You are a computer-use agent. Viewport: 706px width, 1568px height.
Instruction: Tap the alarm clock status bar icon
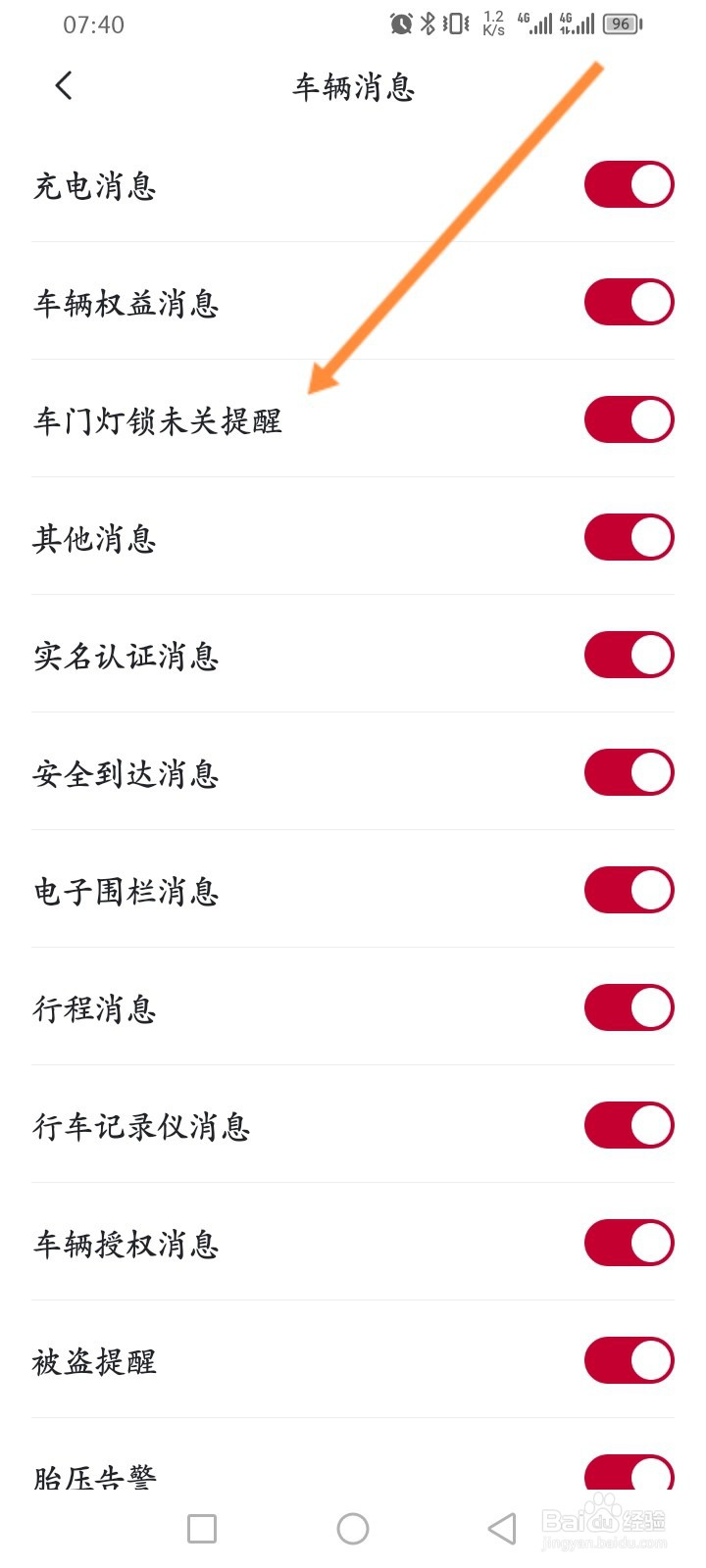pyautogui.click(x=402, y=24)
